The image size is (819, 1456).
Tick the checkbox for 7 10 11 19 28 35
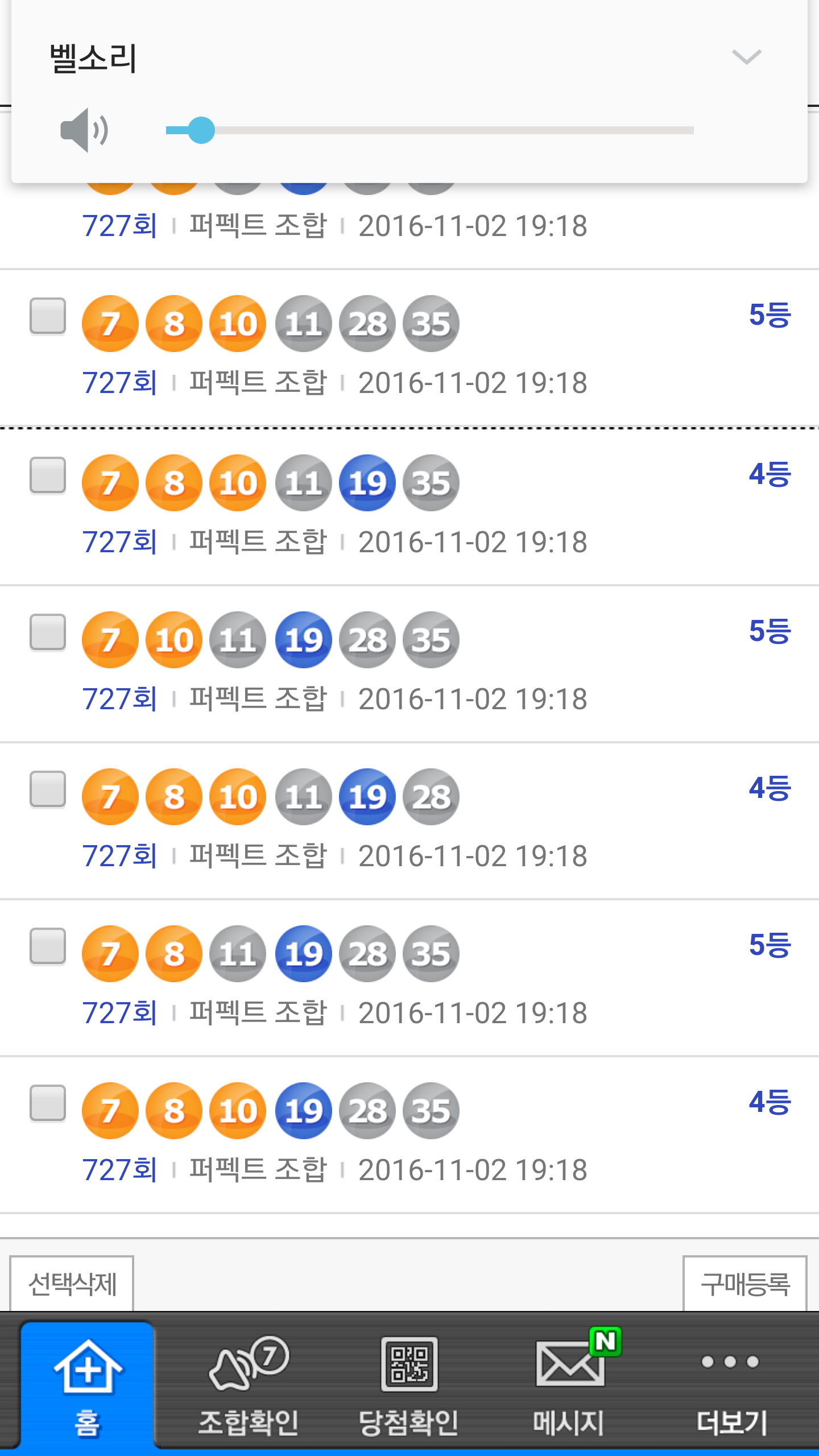pos(48,632)
